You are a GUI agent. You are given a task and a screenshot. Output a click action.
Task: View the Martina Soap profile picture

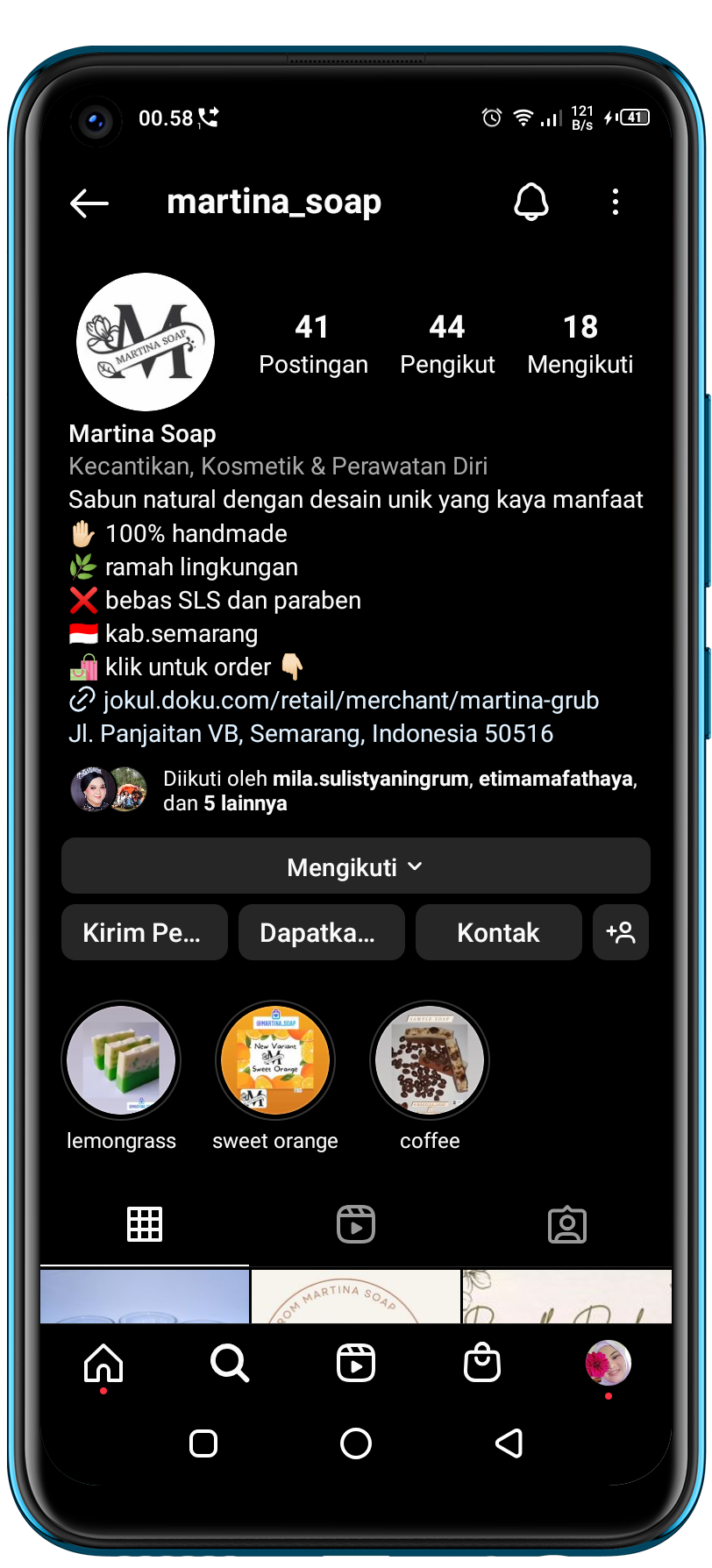[x=146, y=342]
